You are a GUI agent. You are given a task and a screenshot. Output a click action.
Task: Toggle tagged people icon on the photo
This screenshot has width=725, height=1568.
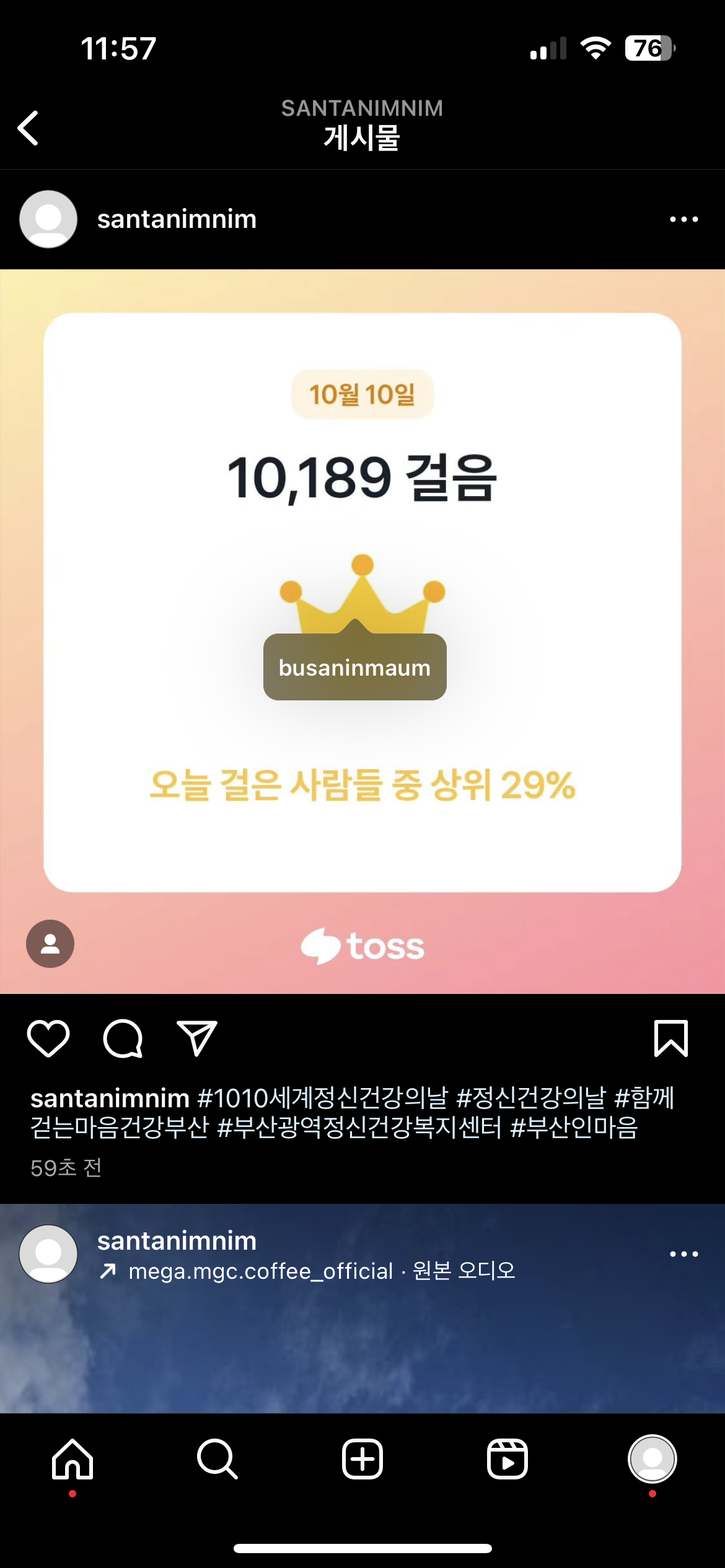click(50, 944)
